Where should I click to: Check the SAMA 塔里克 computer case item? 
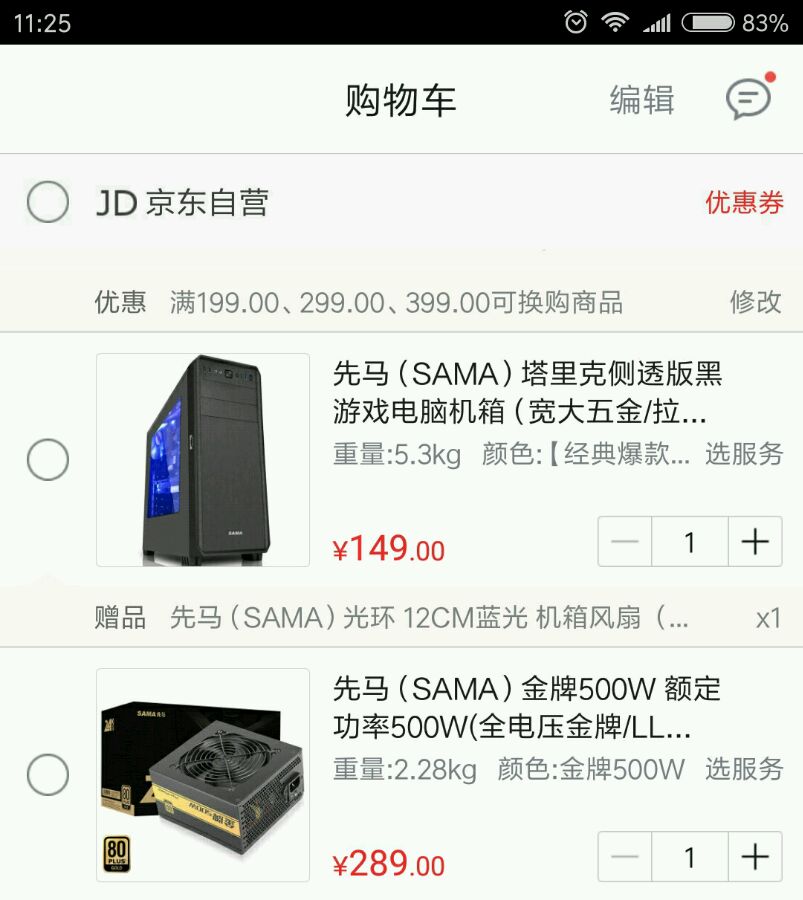coord(48,460)
